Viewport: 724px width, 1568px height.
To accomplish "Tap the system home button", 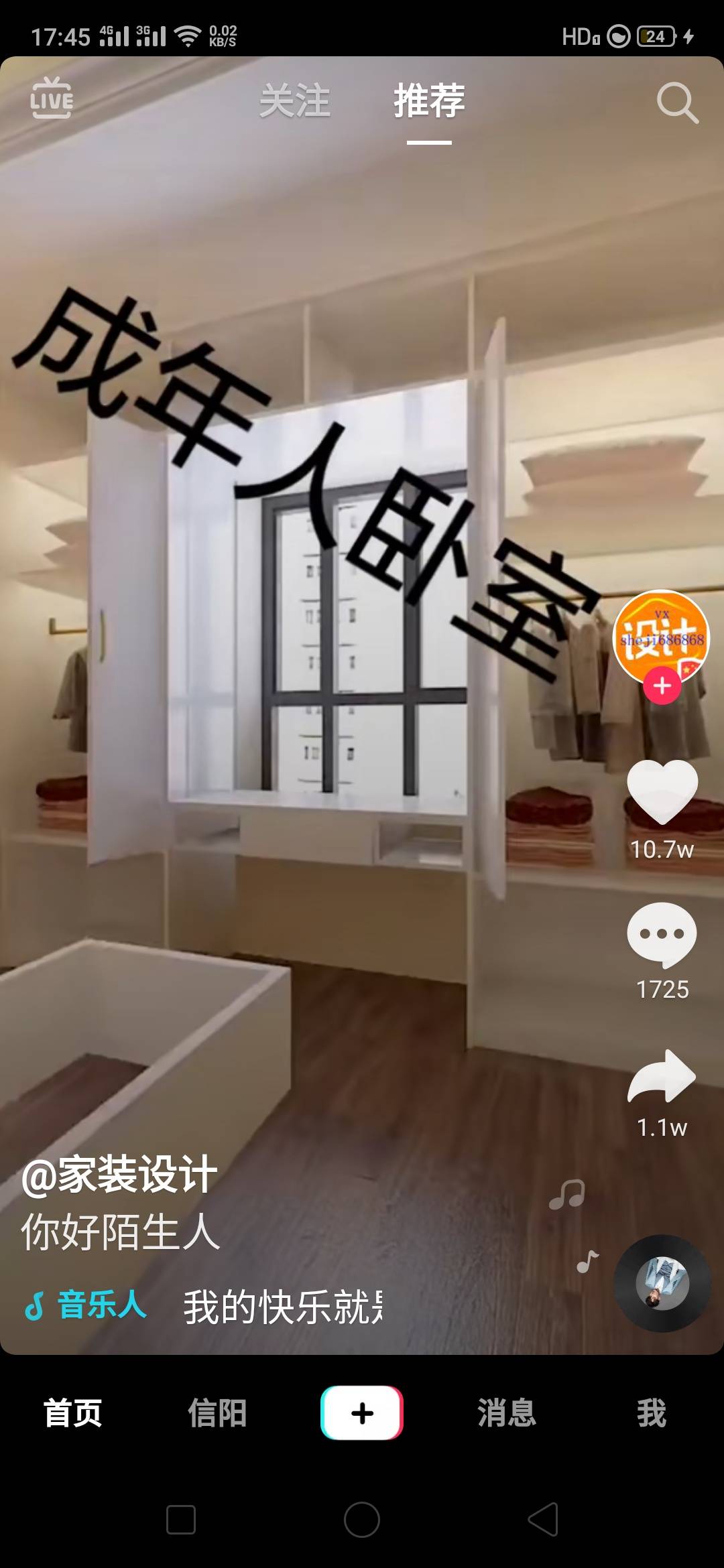I will pos(362,1519).
